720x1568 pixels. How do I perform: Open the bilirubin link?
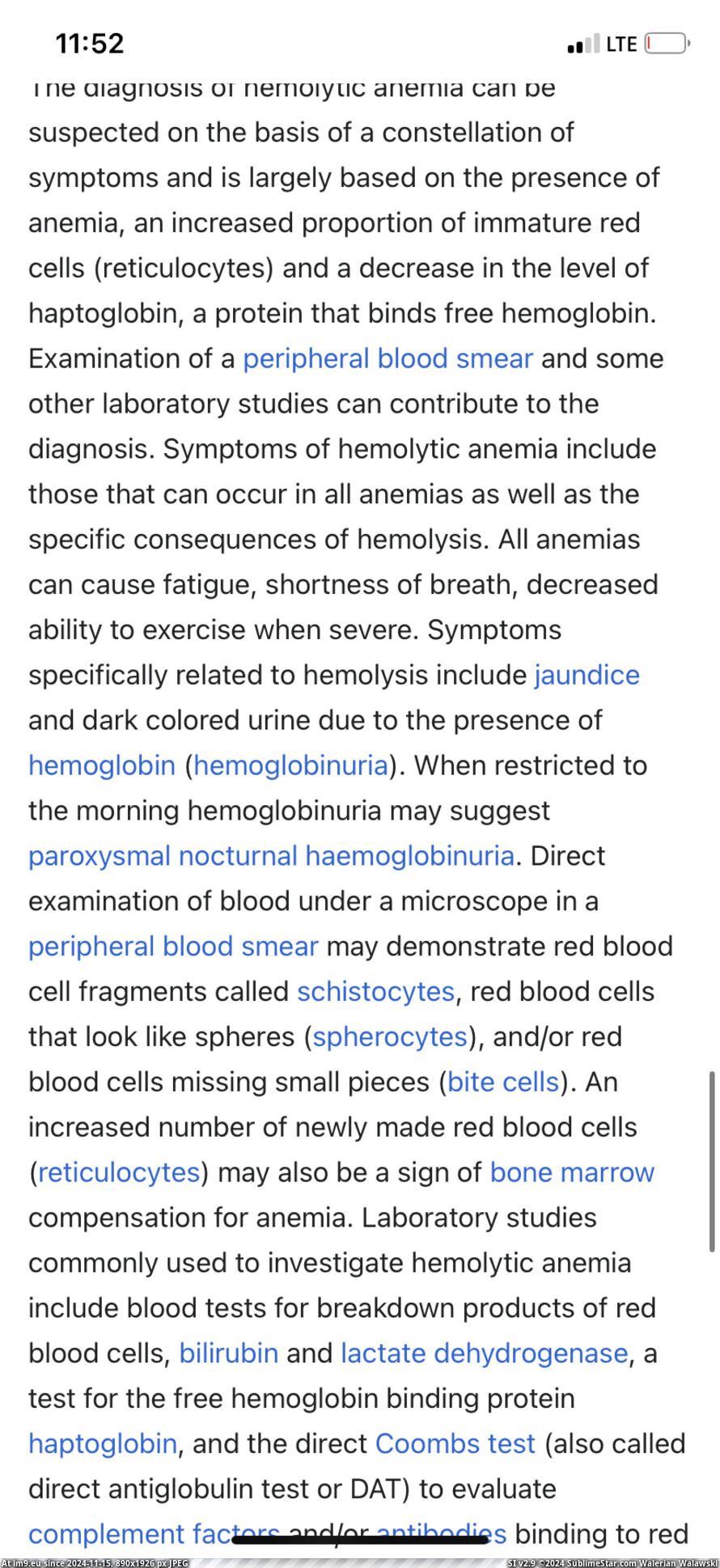(228, 1354)
